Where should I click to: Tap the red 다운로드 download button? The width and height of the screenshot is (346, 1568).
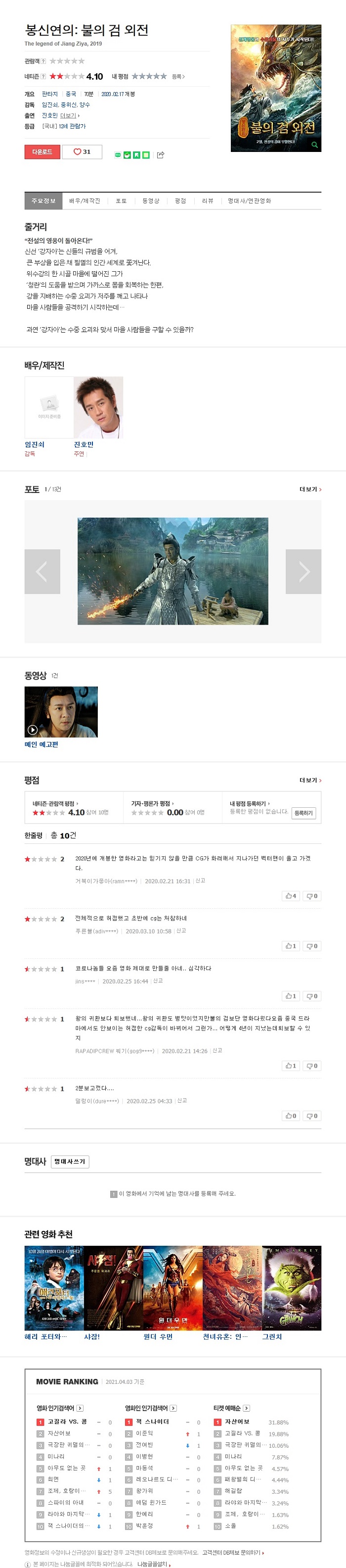pyautogui.click(x=42, y=151)
